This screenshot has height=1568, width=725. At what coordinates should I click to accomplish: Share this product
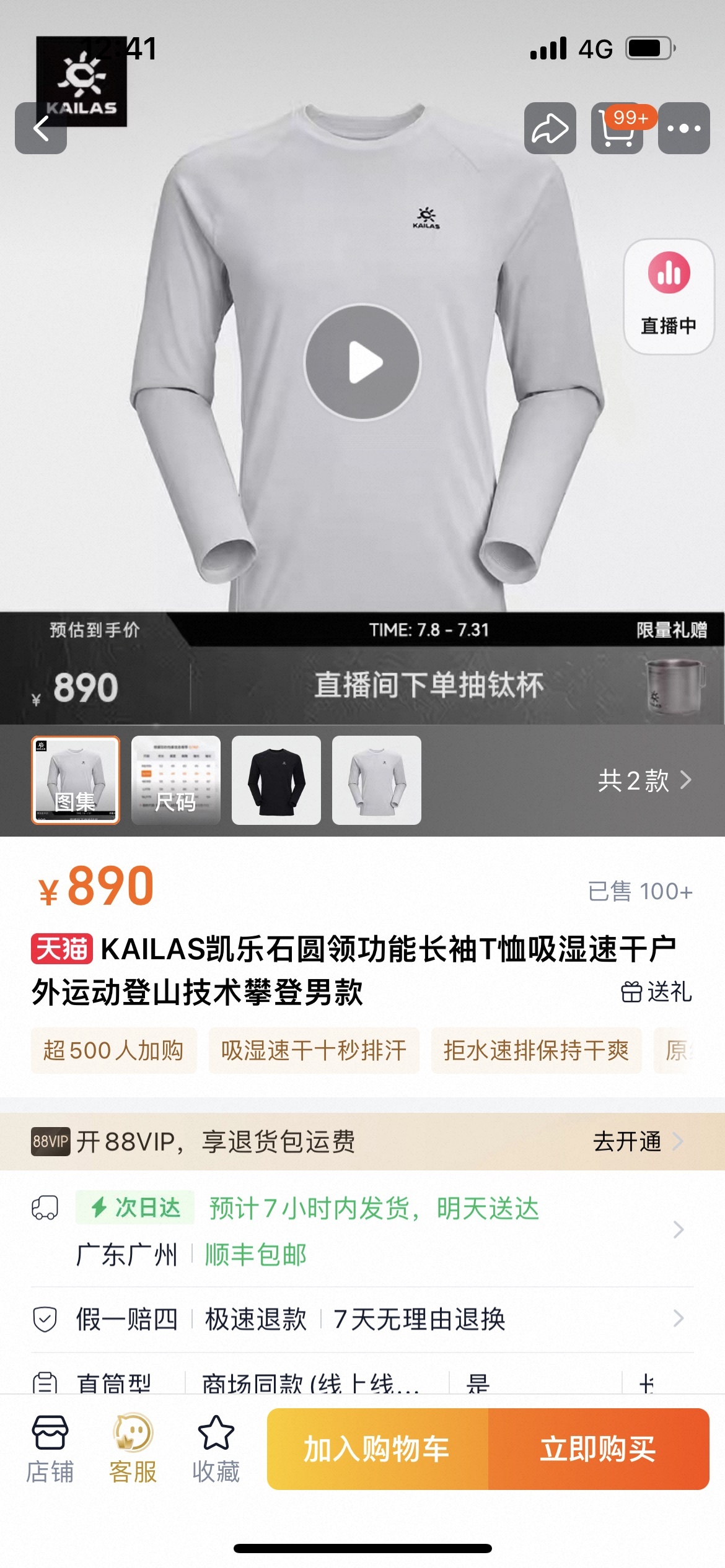coord(550,129)
